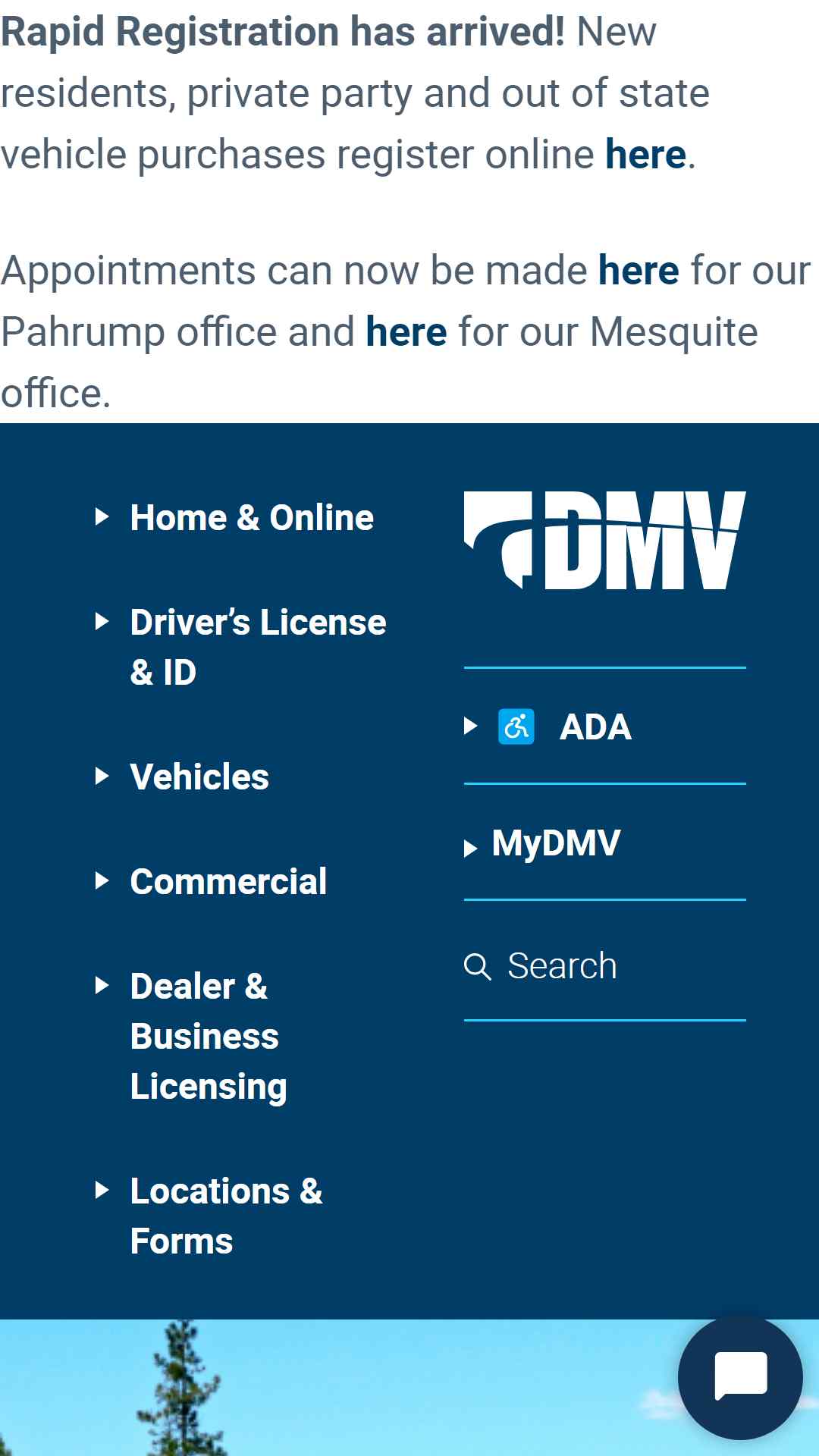Tap 'here' link for Mesquite office appointments
This screenshot has height=1456, width=819.
click(x=406, y=332)
